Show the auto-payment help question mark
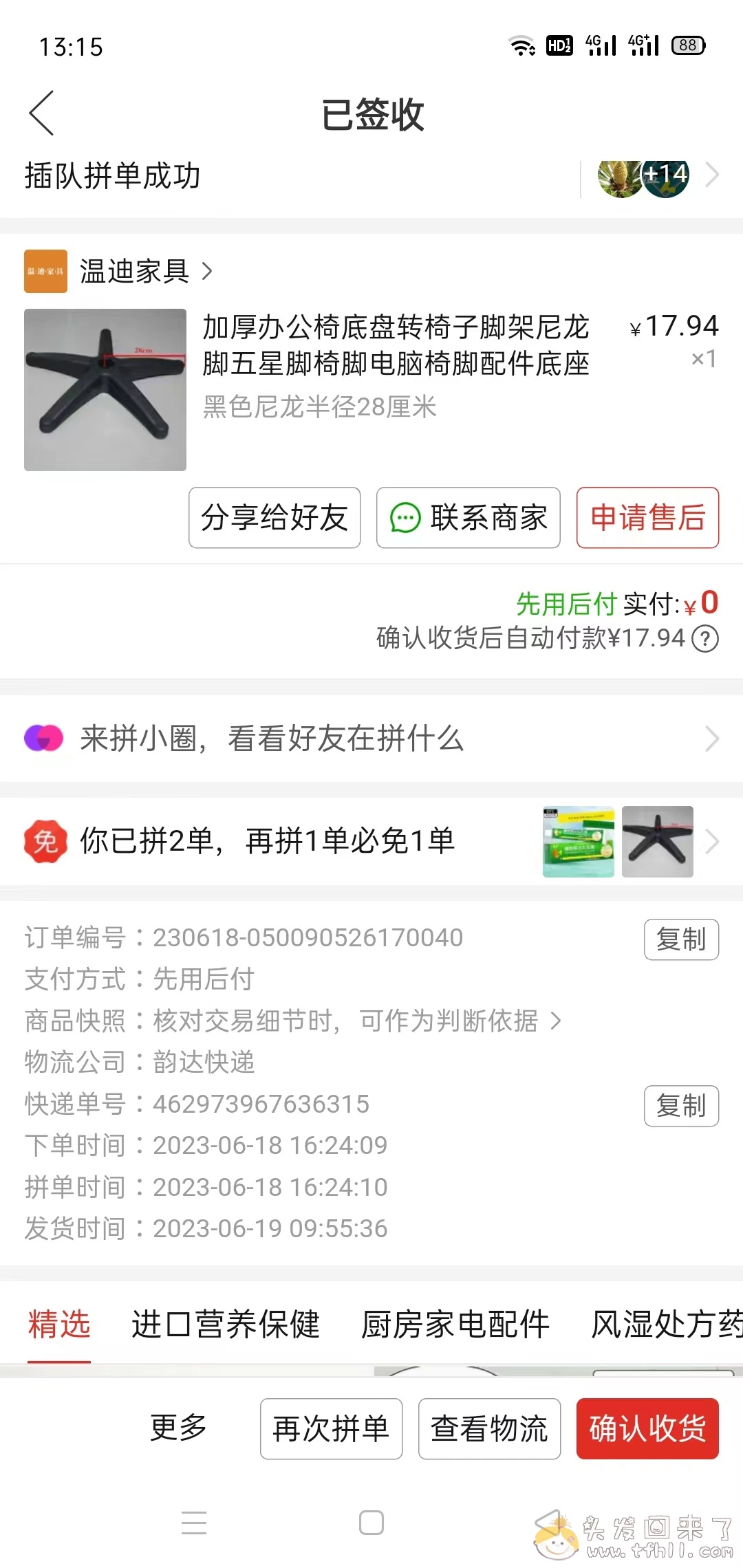 [705, 639]
